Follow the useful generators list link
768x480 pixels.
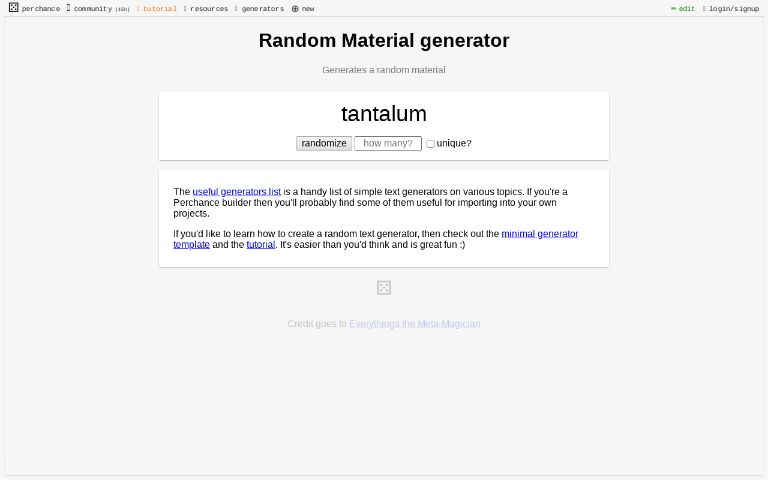[x=236, y=191]
